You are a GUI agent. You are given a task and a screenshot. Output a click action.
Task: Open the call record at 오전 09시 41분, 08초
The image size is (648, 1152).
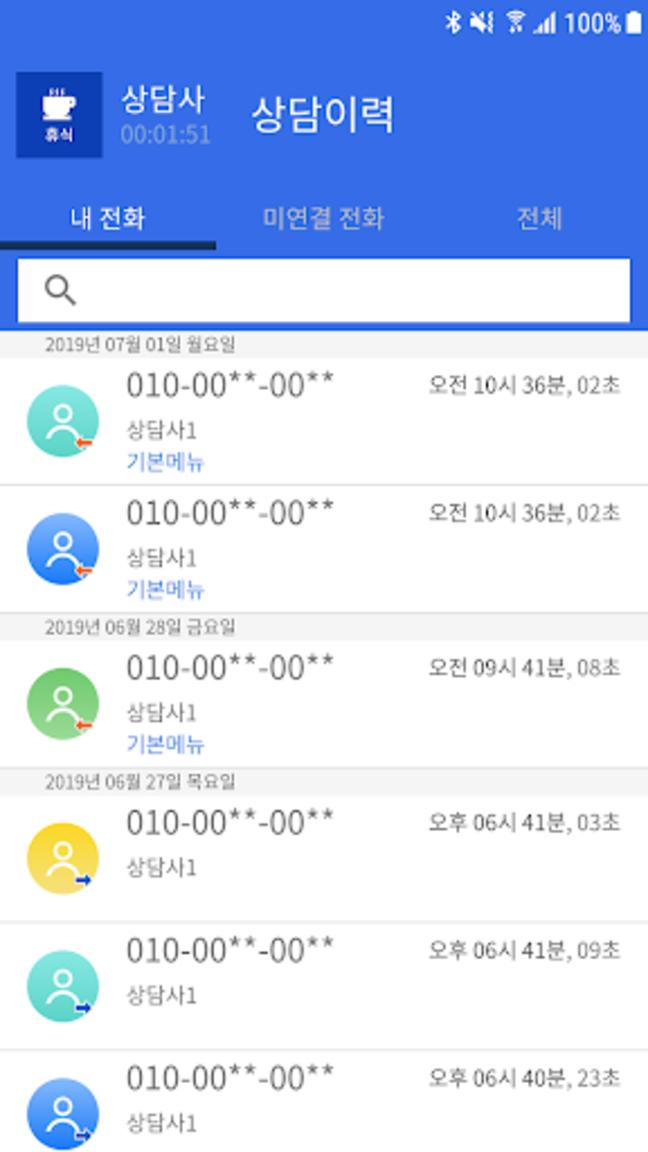(324, 704)
